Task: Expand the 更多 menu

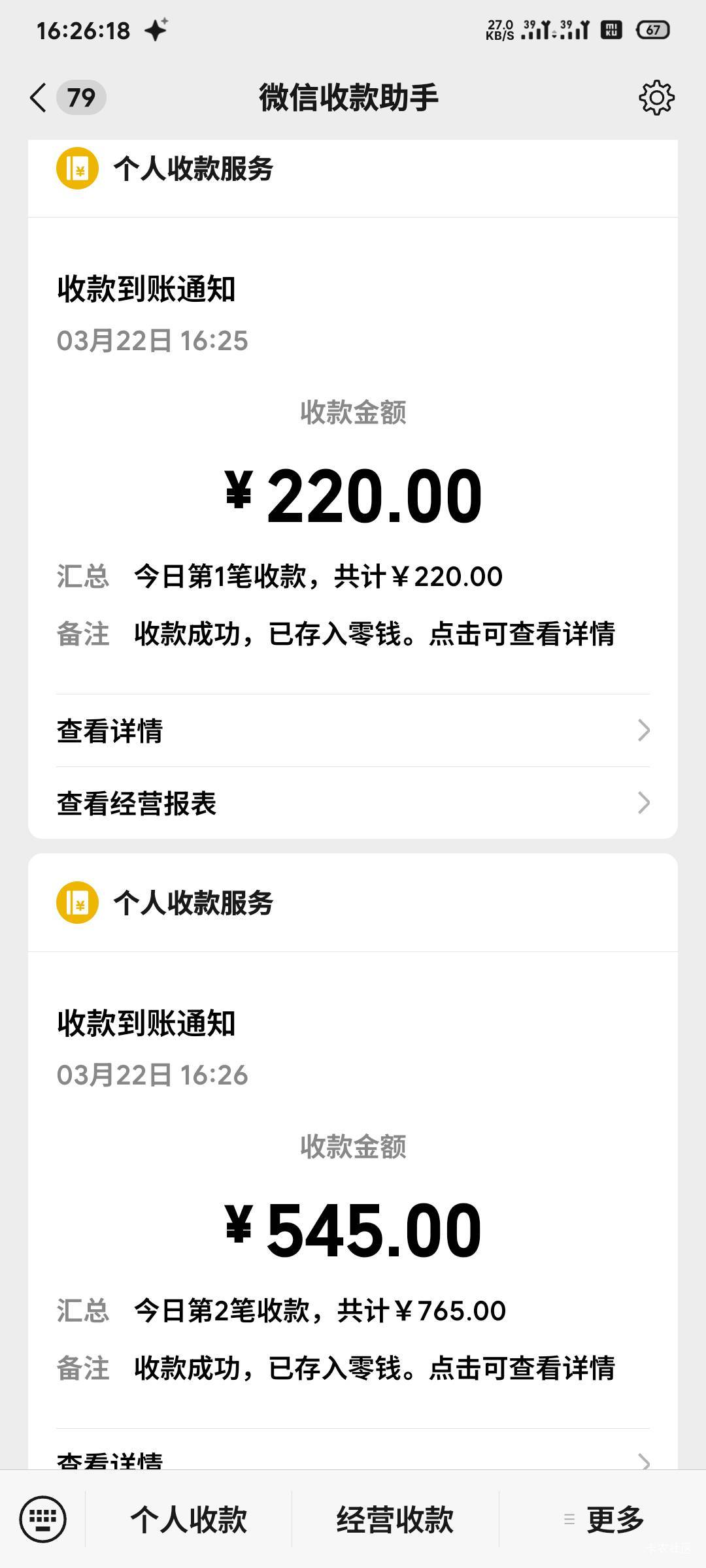Action: pos(603,1519)
